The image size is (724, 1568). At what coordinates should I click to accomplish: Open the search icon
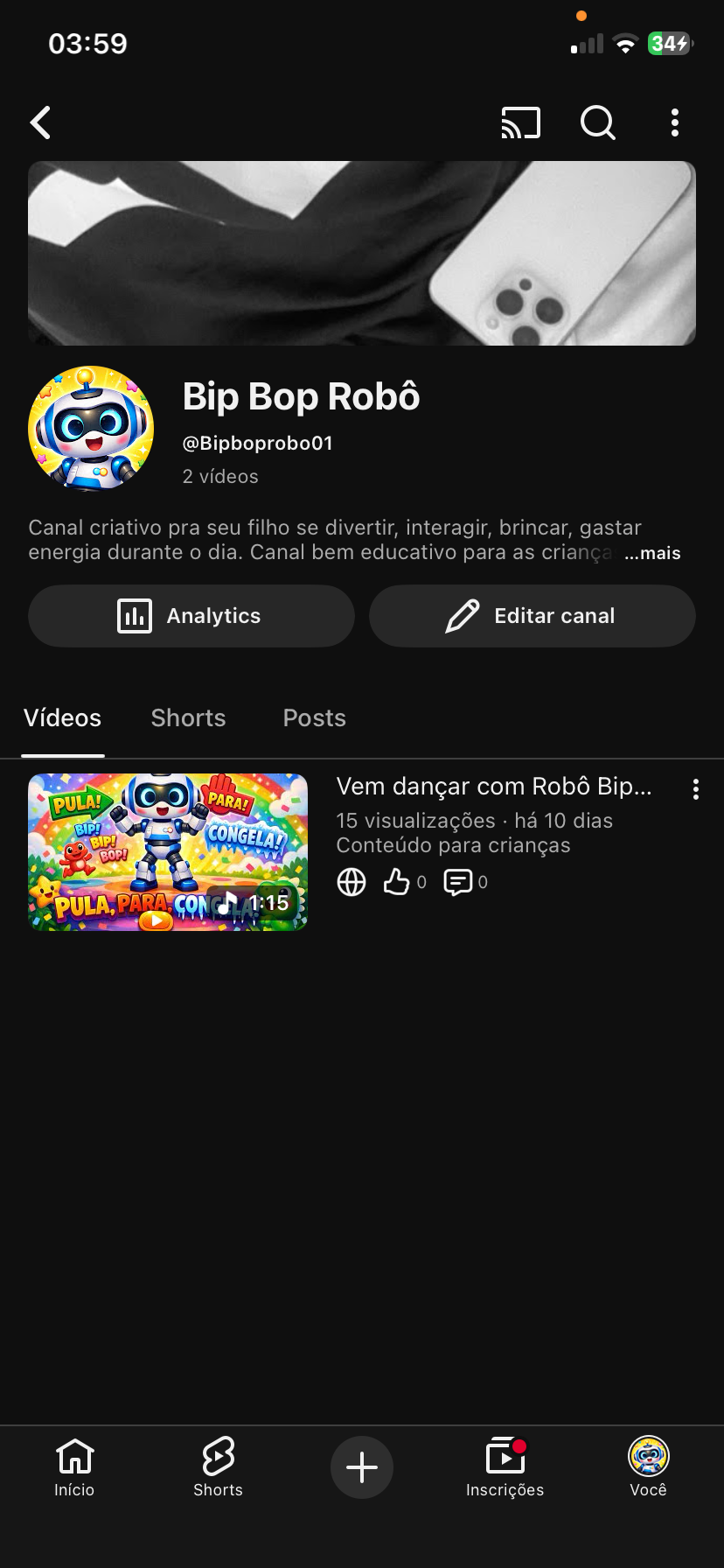(x=597, y=122)
